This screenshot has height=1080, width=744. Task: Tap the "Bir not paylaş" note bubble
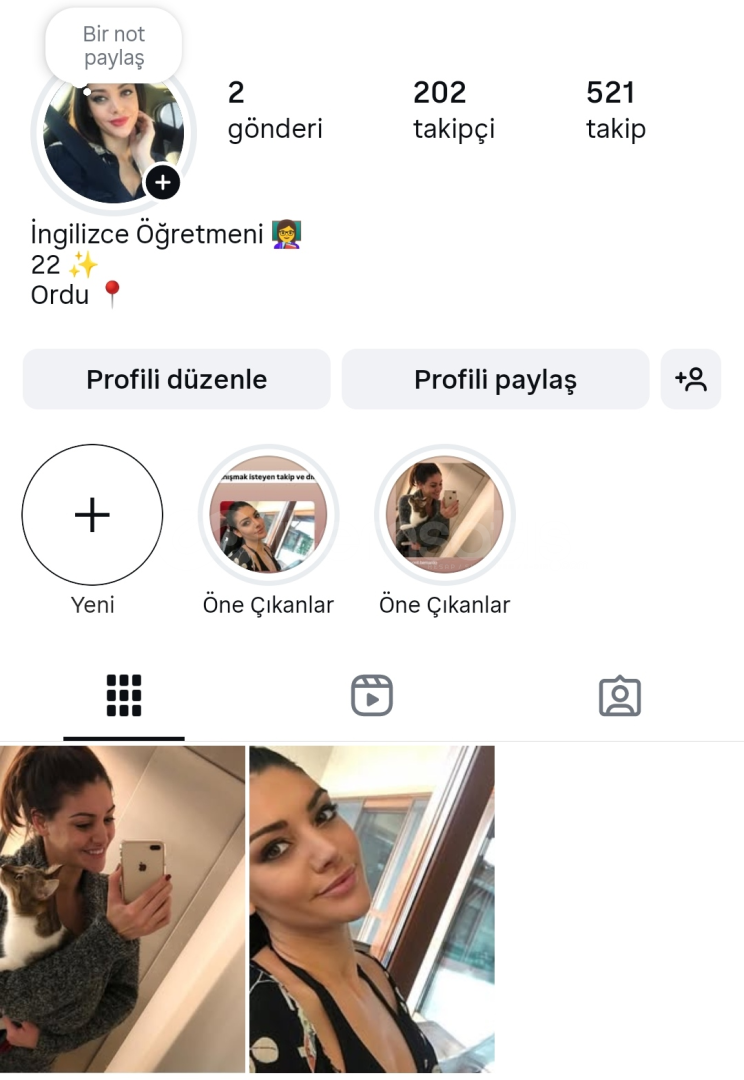(113, 47)
